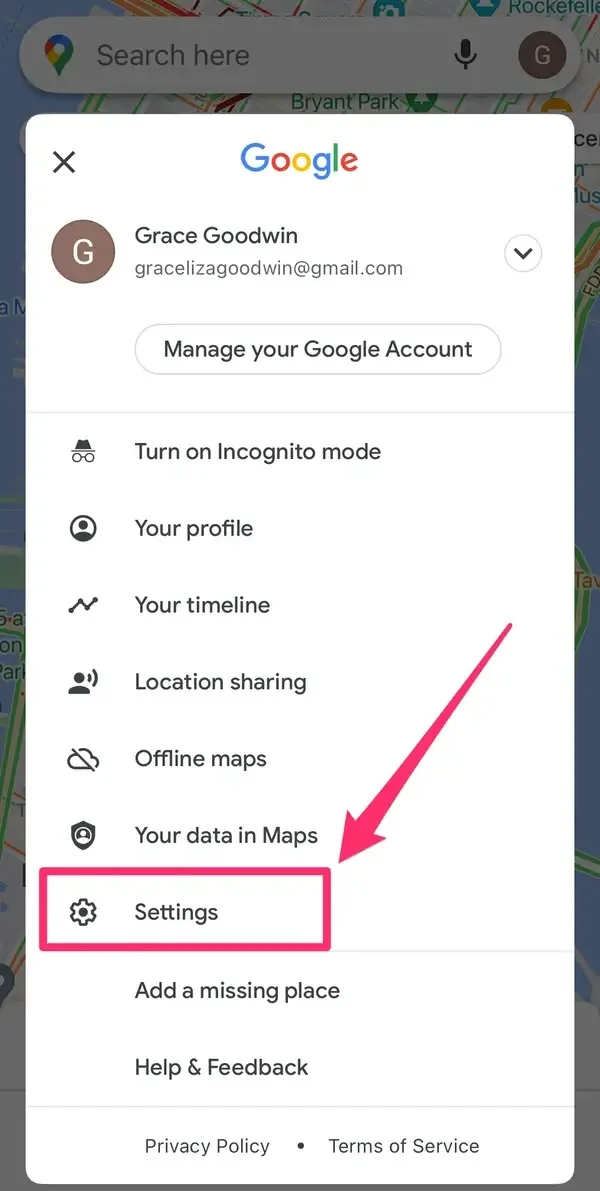Open the Privacy Policy link
Screen dimensions: 600x1191
(x=207, y=1146)
